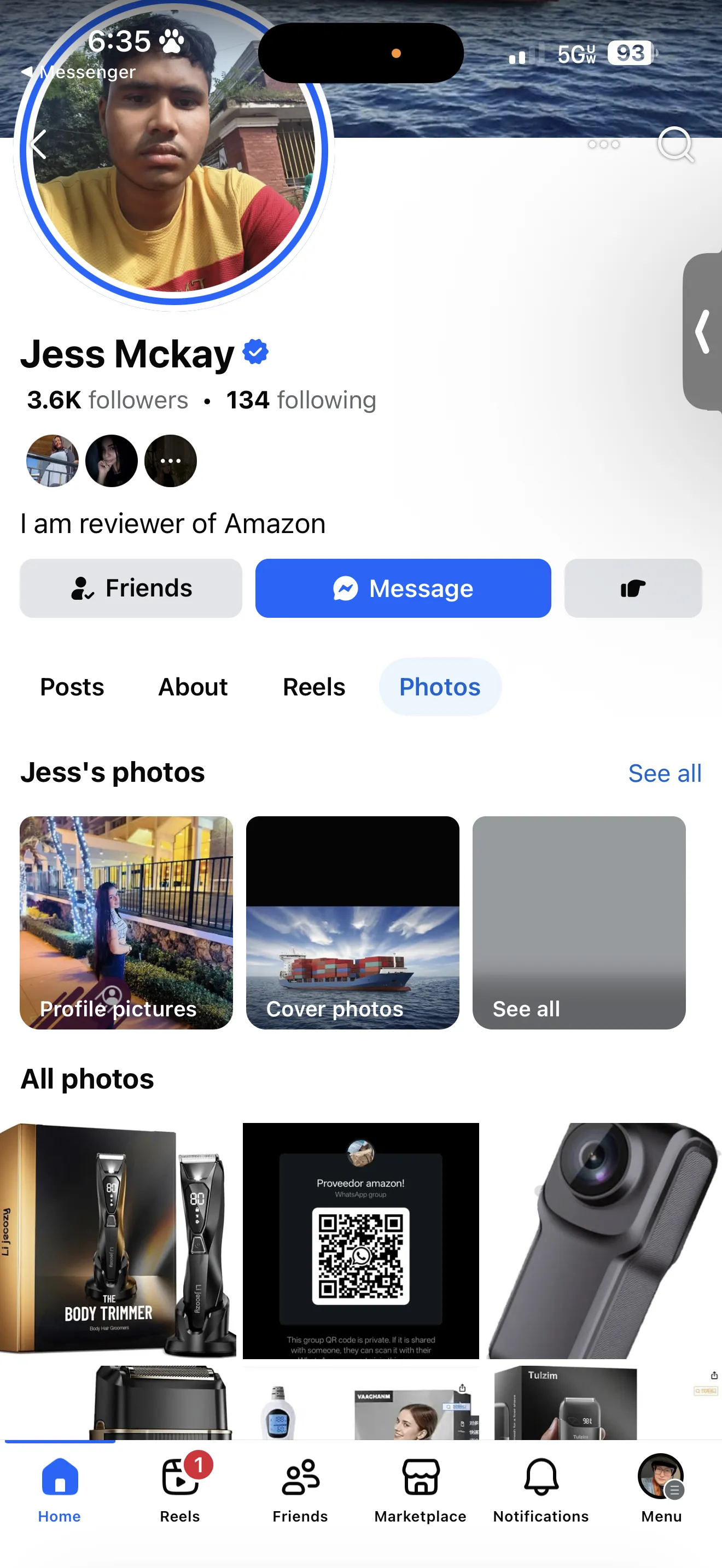Switch to the Posts tab

[72, 687]
